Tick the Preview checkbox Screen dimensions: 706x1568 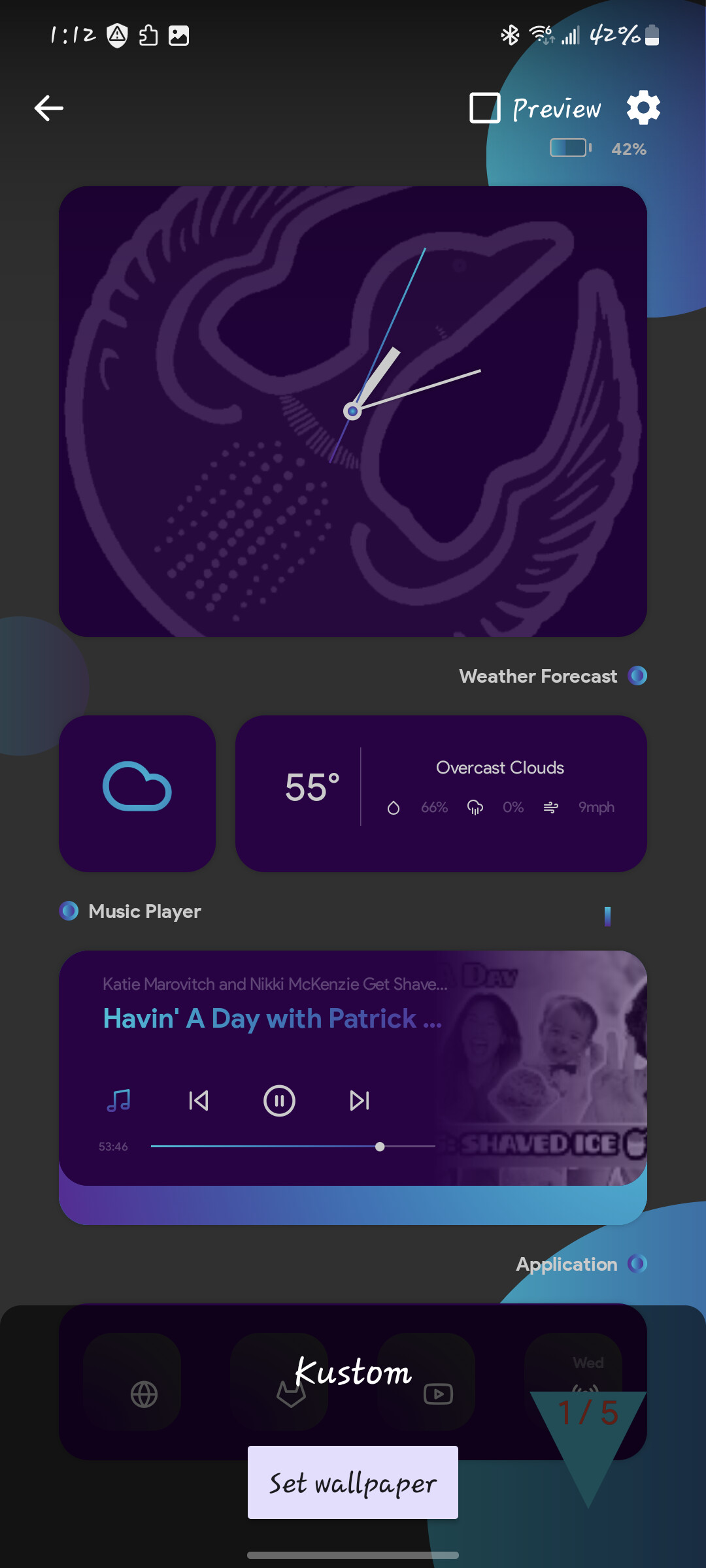[485, 108]
